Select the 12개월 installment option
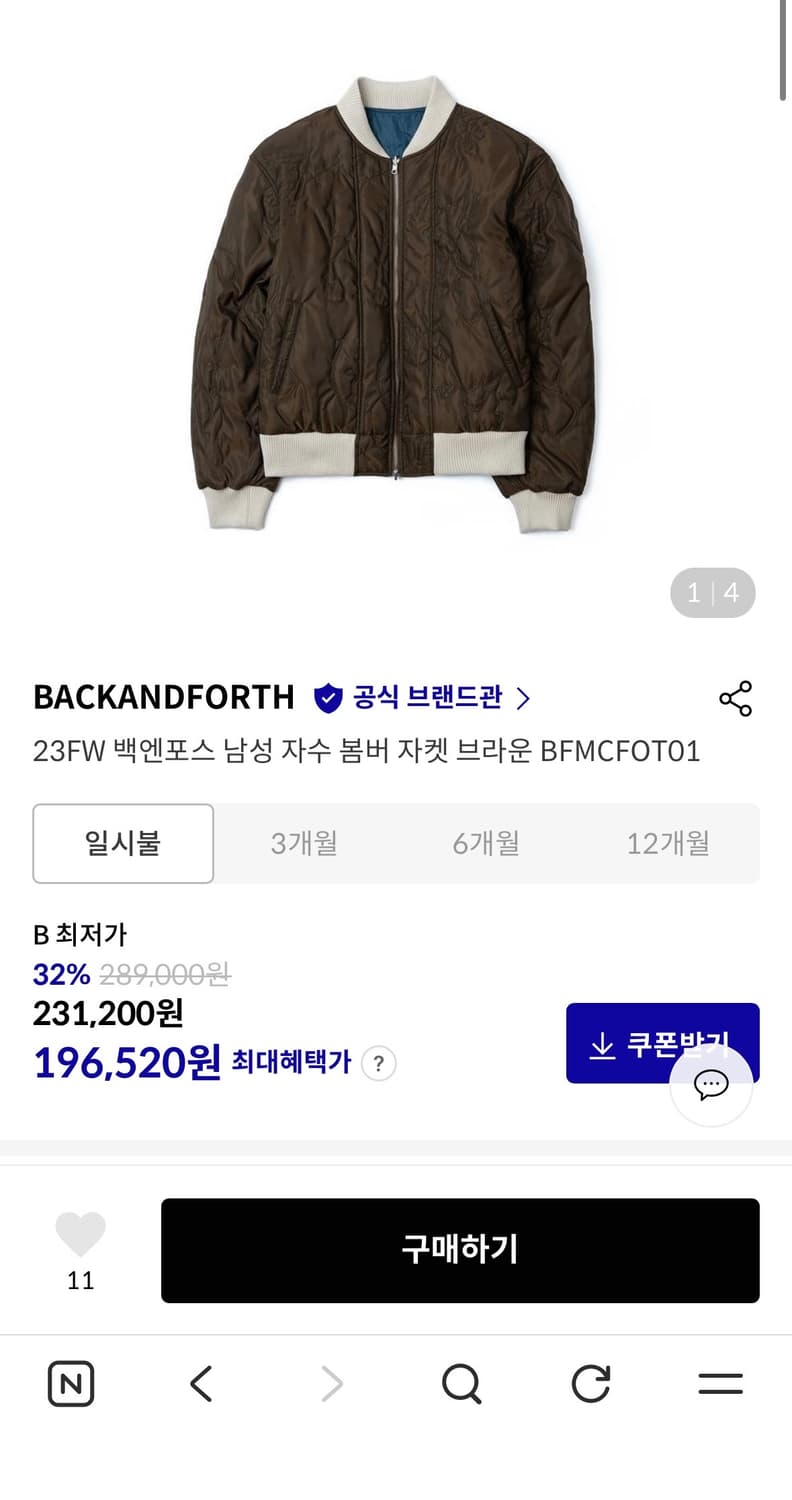Viewport: 792px width, 1500px height. click(x=668, y=843)
